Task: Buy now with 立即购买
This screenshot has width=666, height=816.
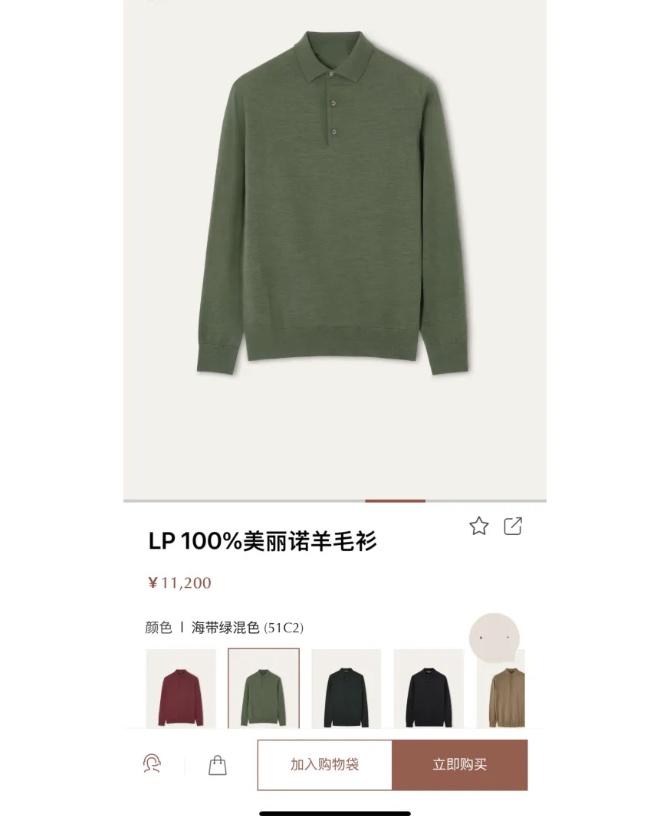Action: pyautogui.click(x=459, y=765)
